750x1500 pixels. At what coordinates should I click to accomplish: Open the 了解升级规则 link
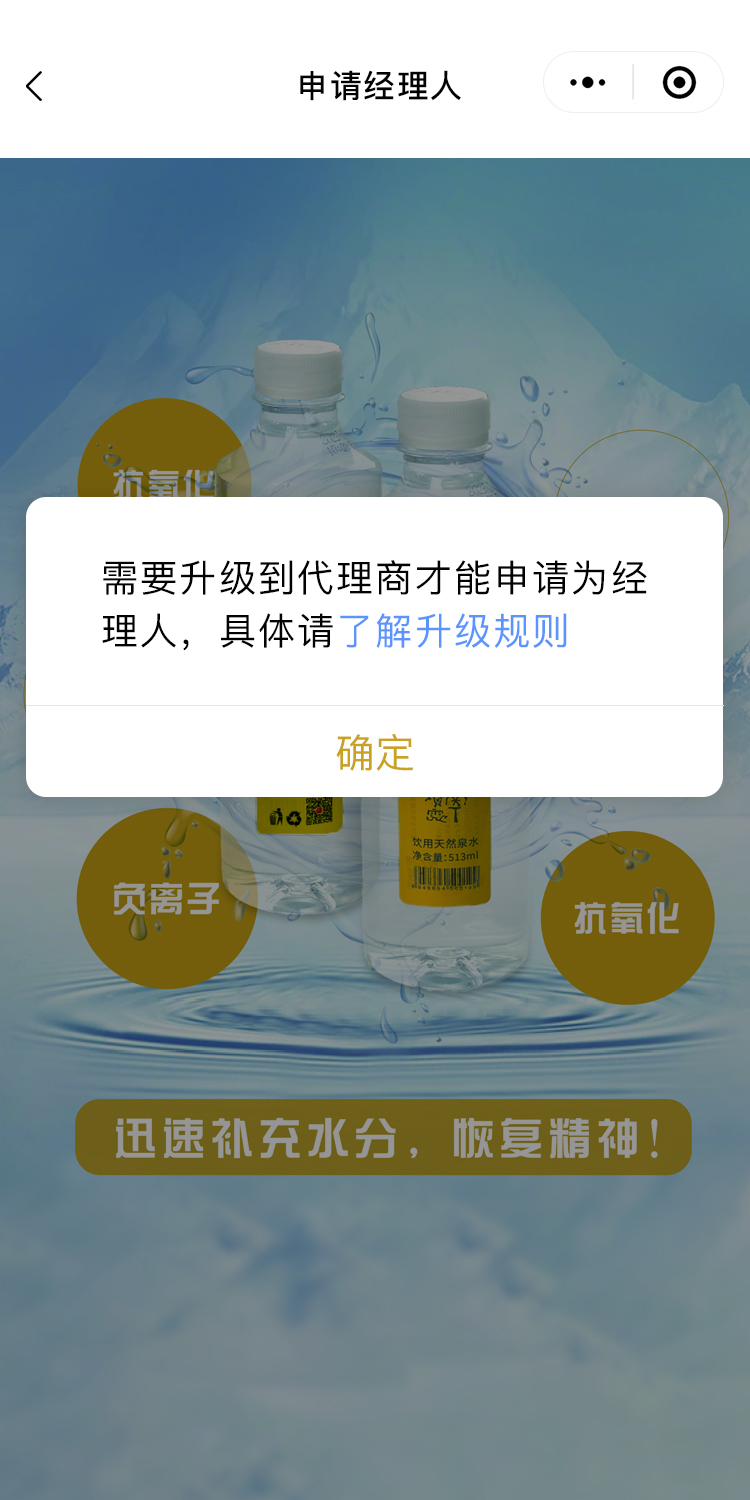point(454,632)
